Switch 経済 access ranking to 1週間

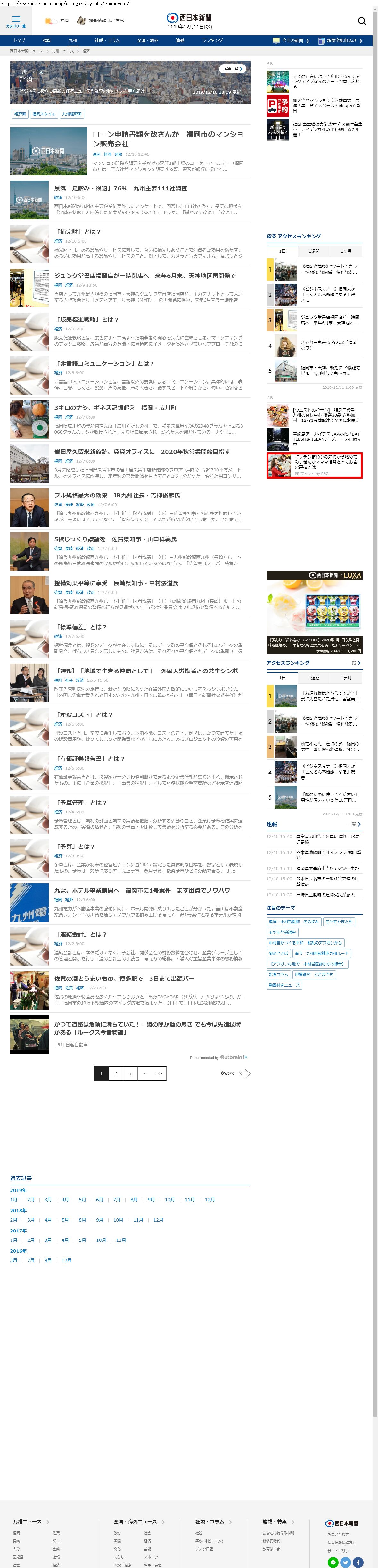click(x=314, y=251)
